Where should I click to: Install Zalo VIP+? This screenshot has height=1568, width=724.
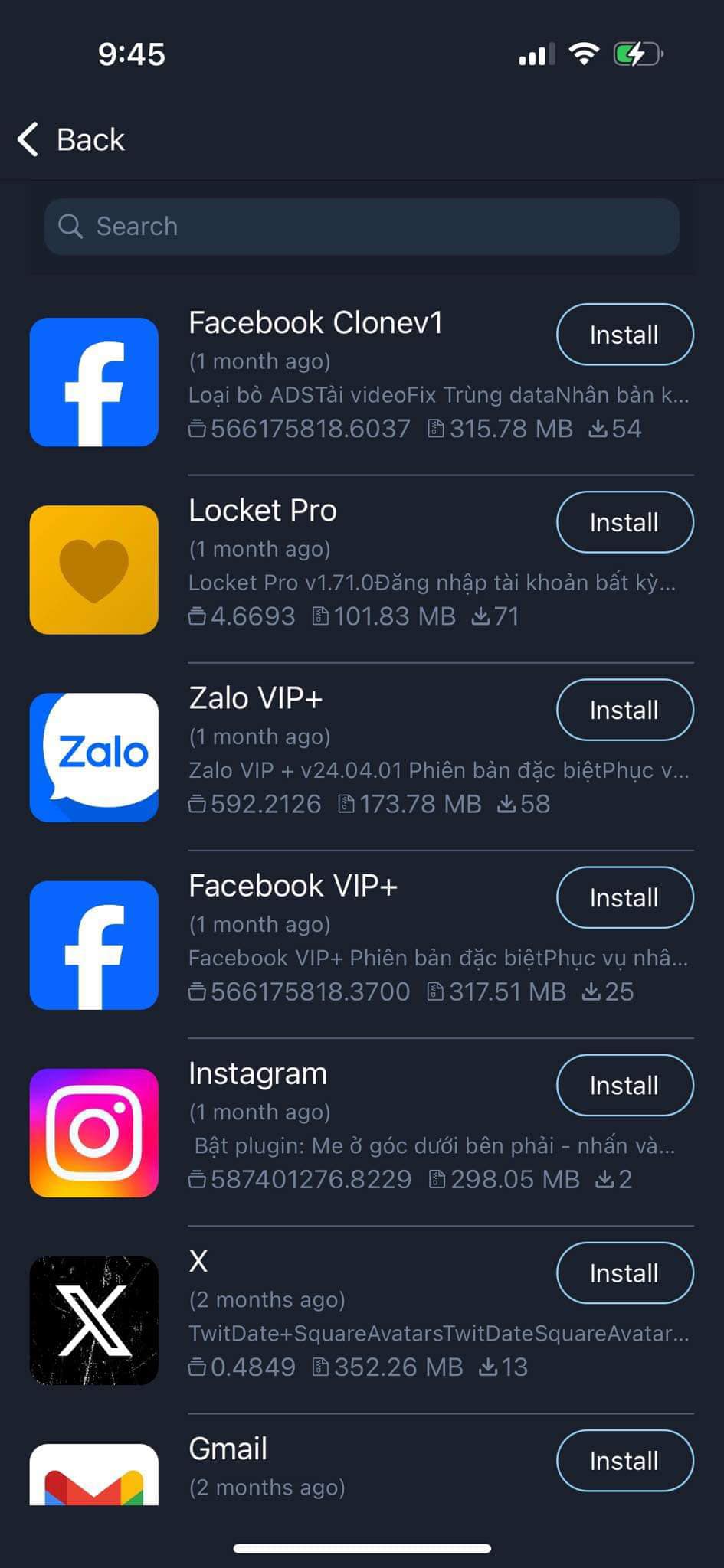(x=624, y=710)
